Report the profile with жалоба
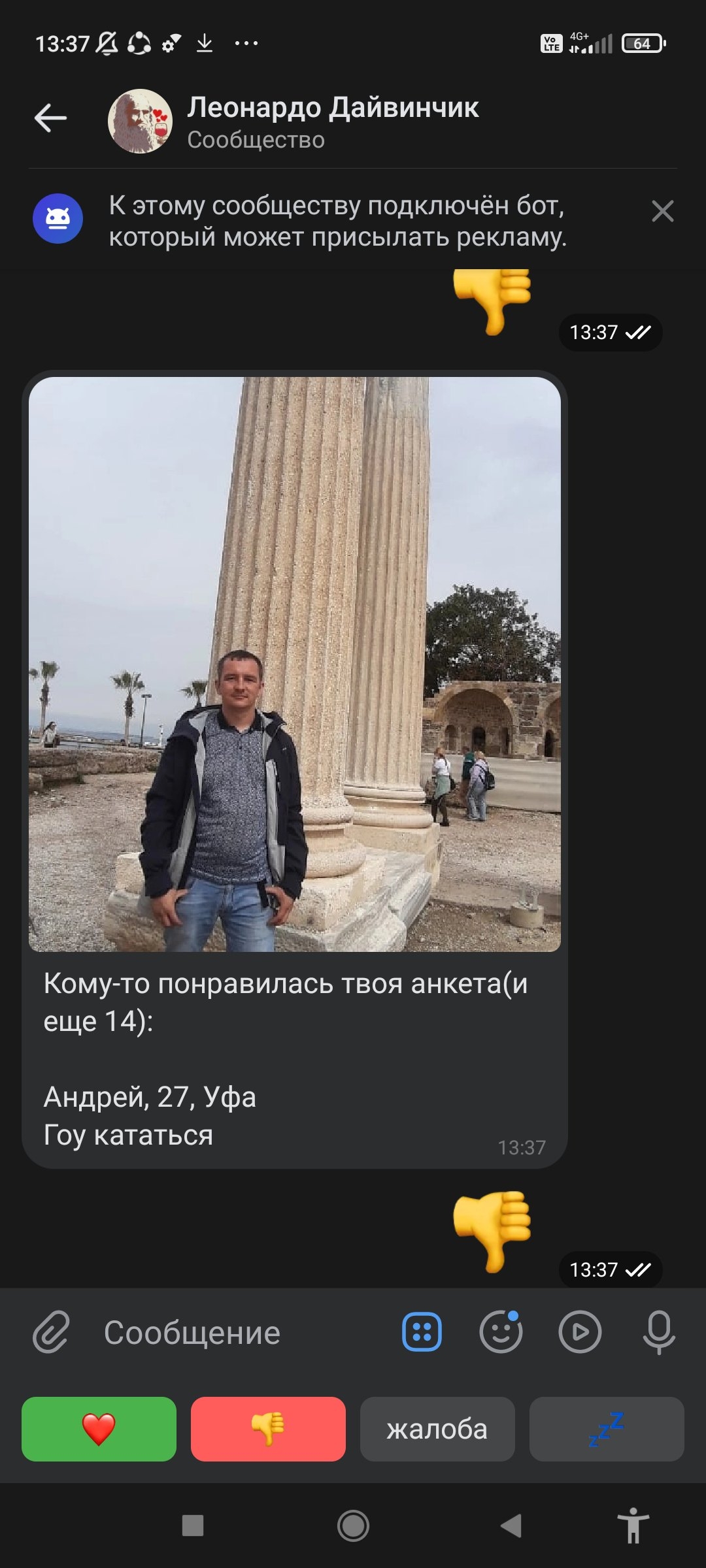Viewport: 706px width, 1568px height. (437, 1429)
